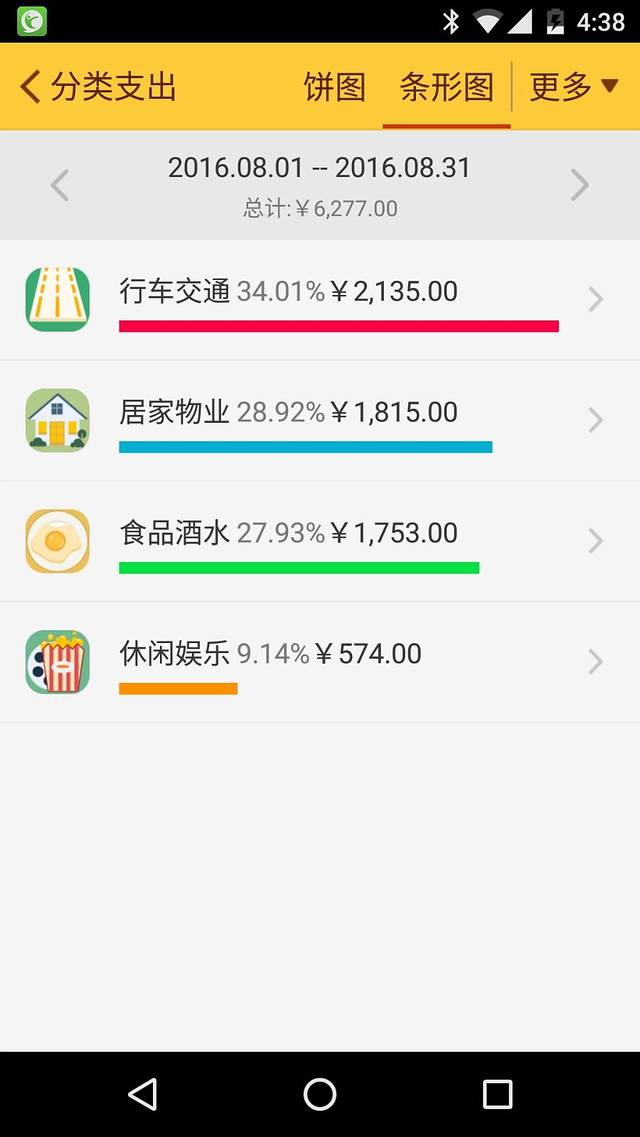Screen dimensions: 640x1137
Task: Go back from 分类支出 screen
Action: coord(32,87)
